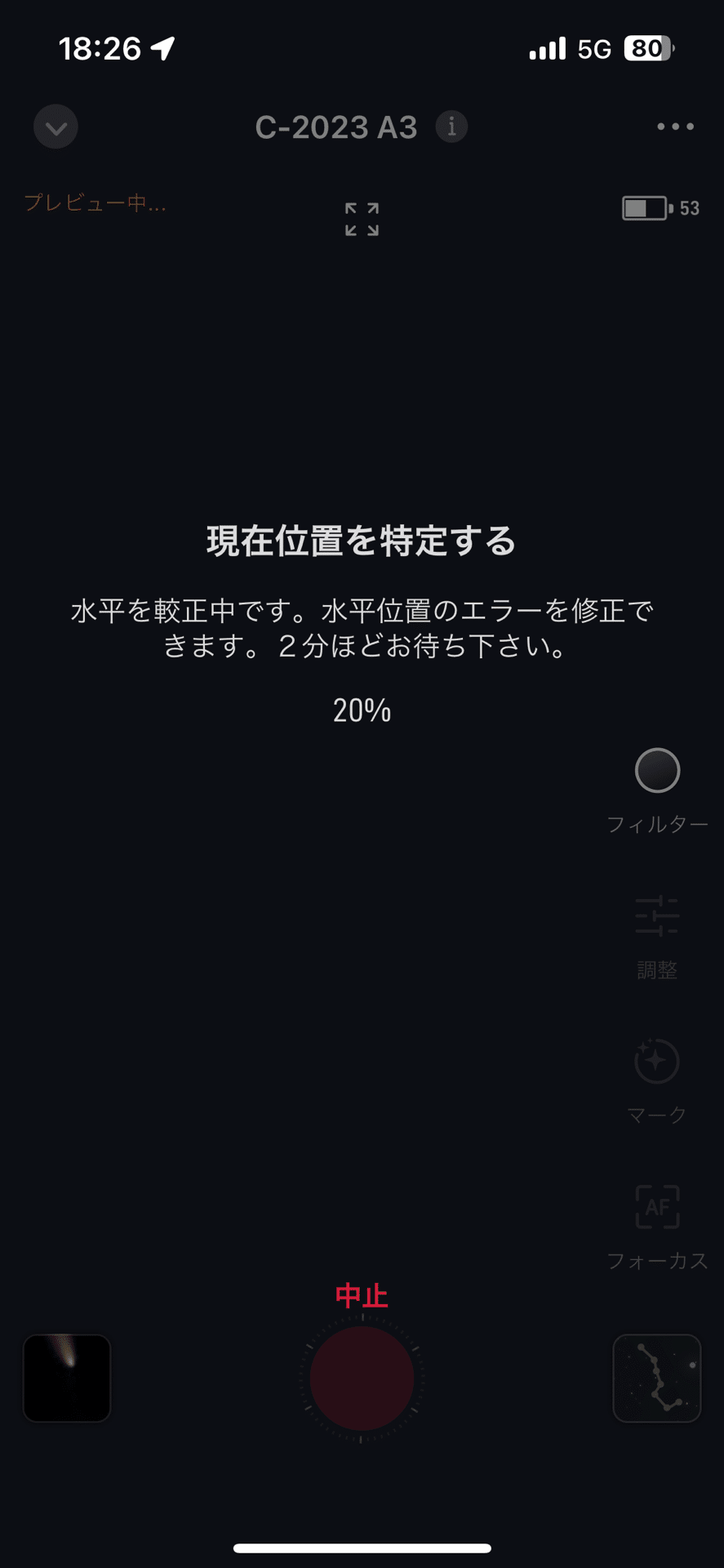Collapse view with the down chevron
The image size is (724, 1568).
pyautogui.click(x=56, y=127)
